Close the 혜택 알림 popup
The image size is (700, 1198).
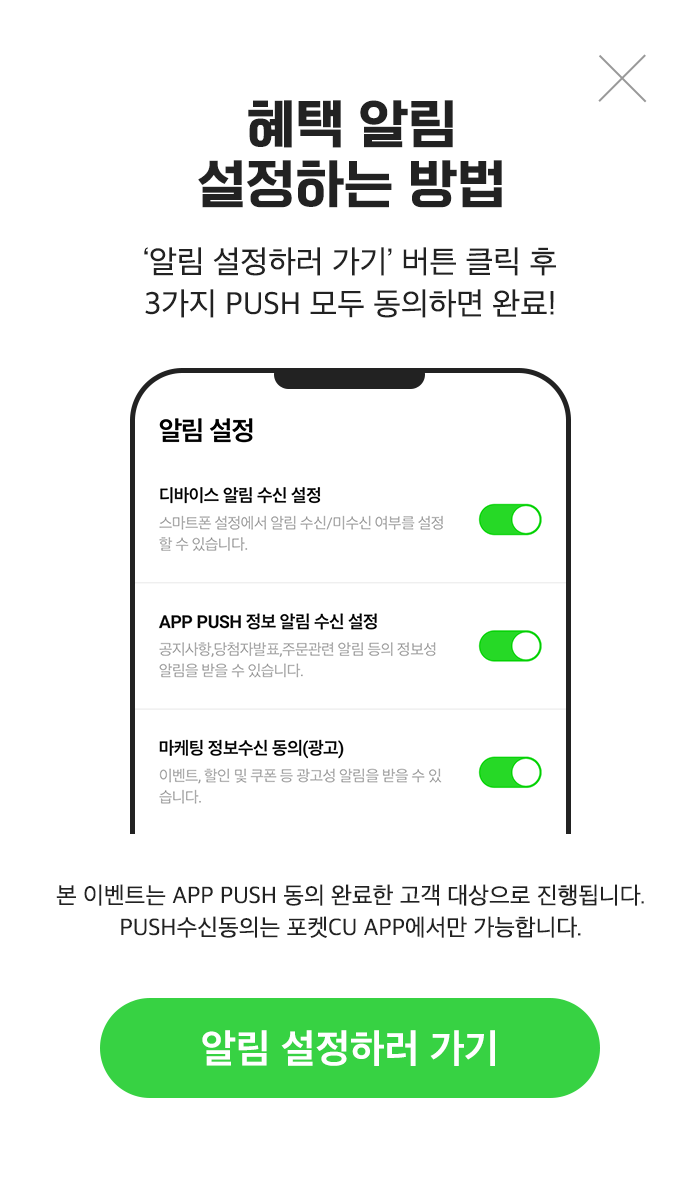coord(622,78)
